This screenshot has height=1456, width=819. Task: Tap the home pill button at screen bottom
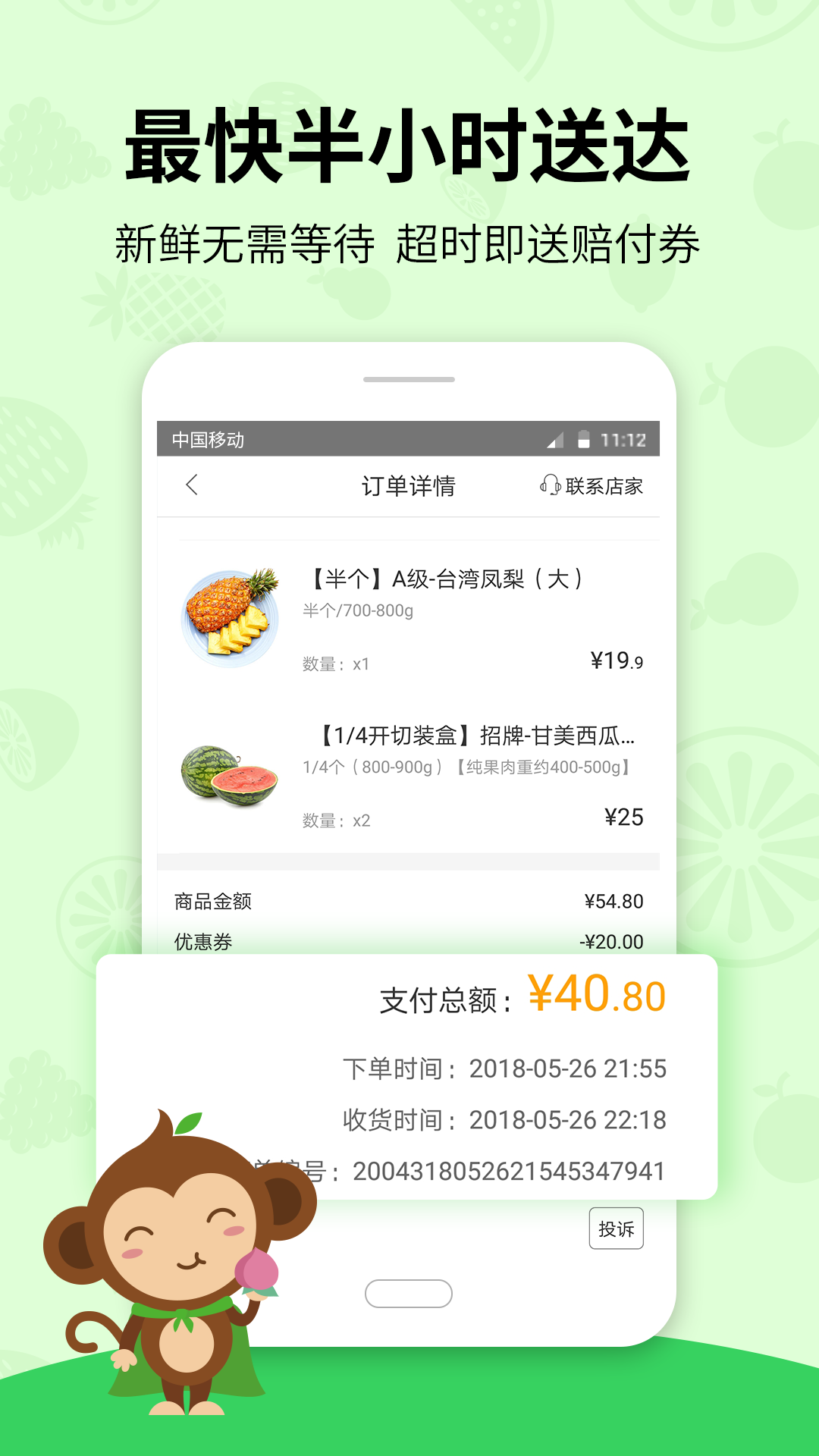pyautogui.click(x=408, y=1291)
